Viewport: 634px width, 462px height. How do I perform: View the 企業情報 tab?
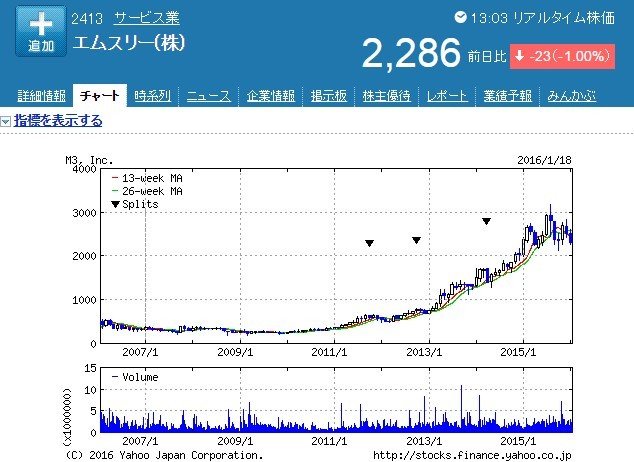coord(271,97)
